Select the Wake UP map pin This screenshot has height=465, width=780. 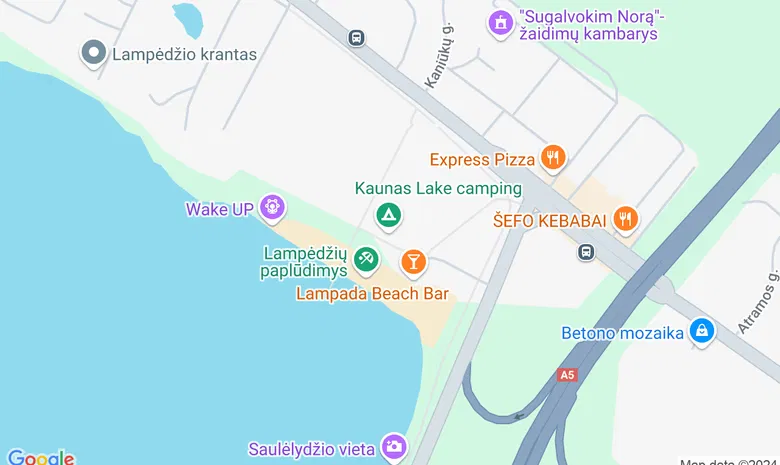(272, 208)
